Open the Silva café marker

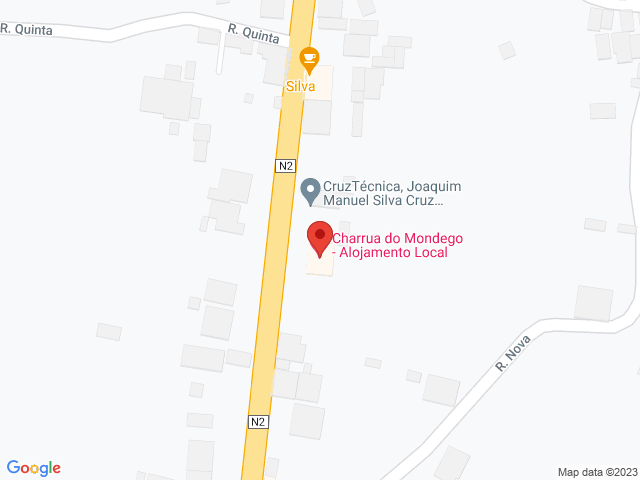[x=310, y=59]
